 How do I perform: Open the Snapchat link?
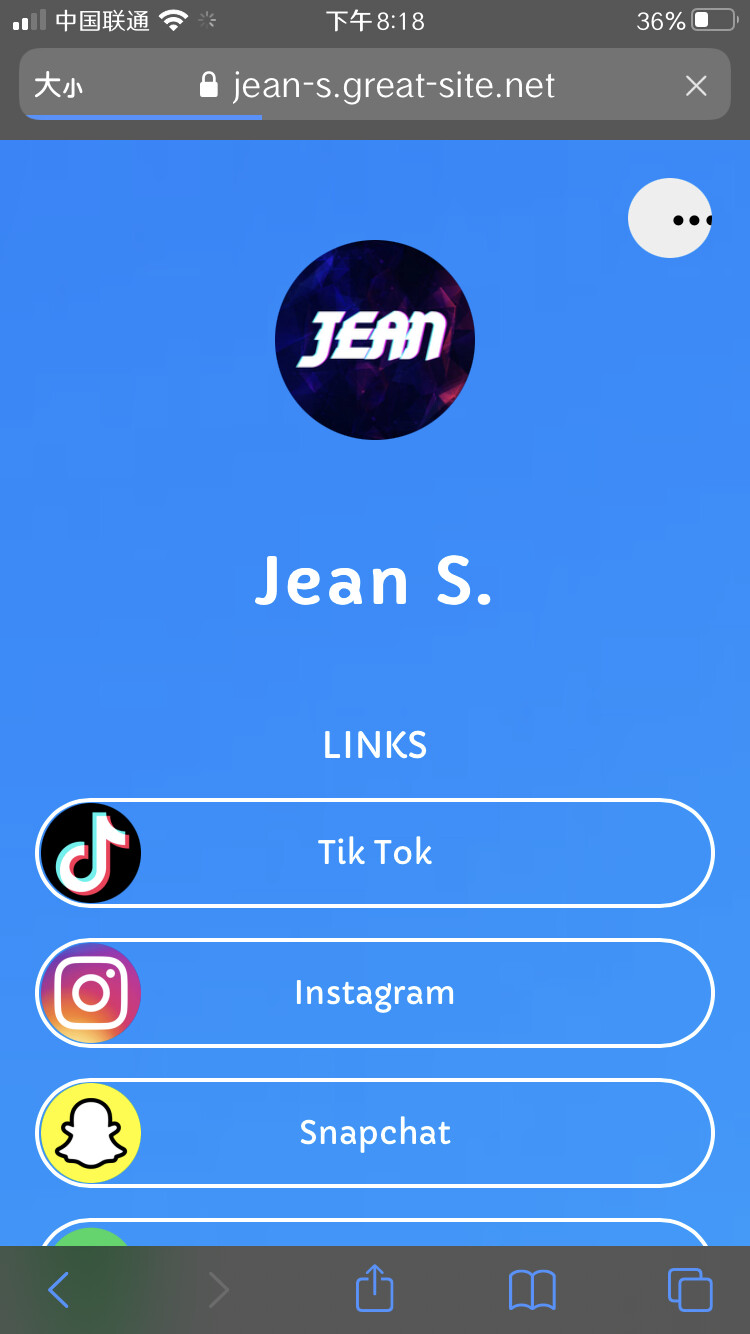375,1133
